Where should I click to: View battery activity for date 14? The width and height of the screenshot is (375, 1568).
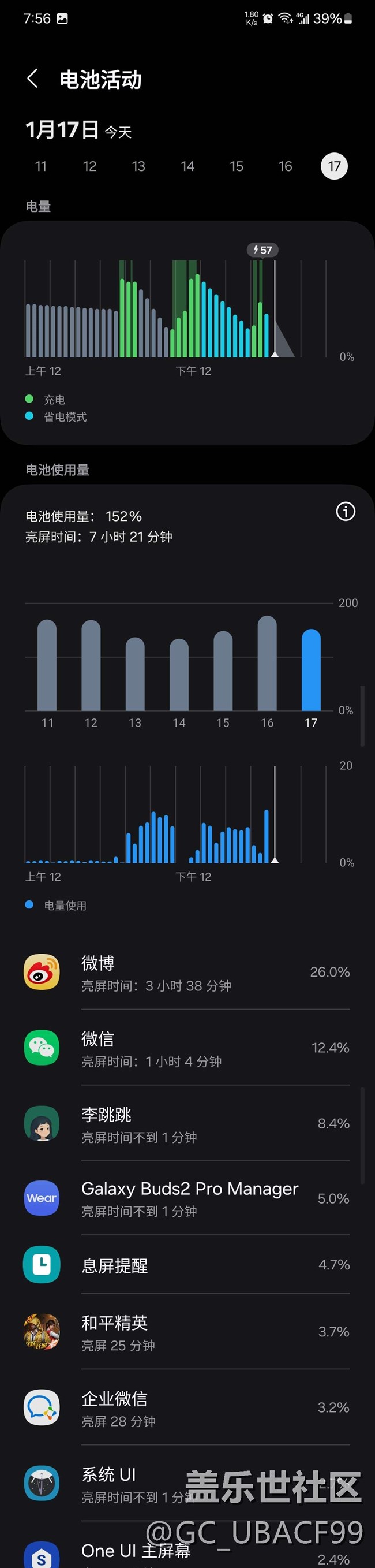pos(187,166)
